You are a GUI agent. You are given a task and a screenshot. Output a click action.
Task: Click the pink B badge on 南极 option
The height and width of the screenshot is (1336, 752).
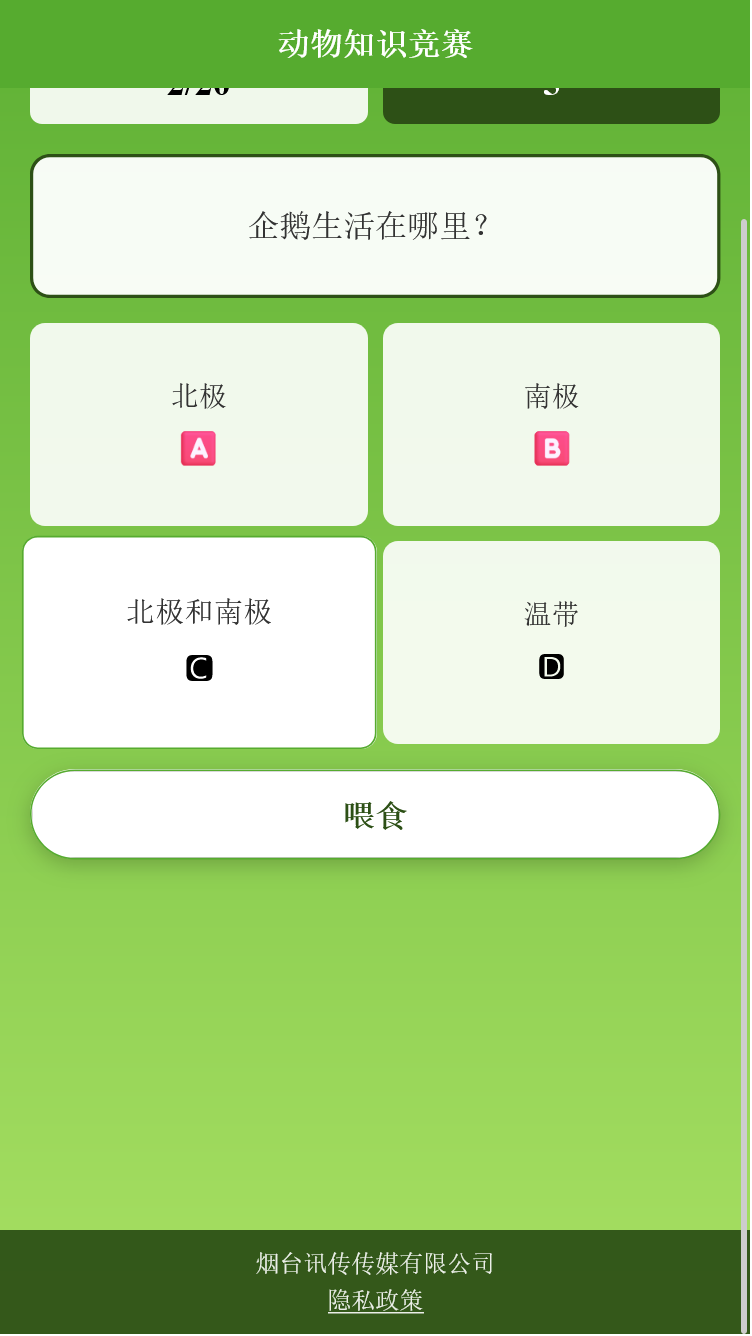pyautogui.click(x=551, y=449)
